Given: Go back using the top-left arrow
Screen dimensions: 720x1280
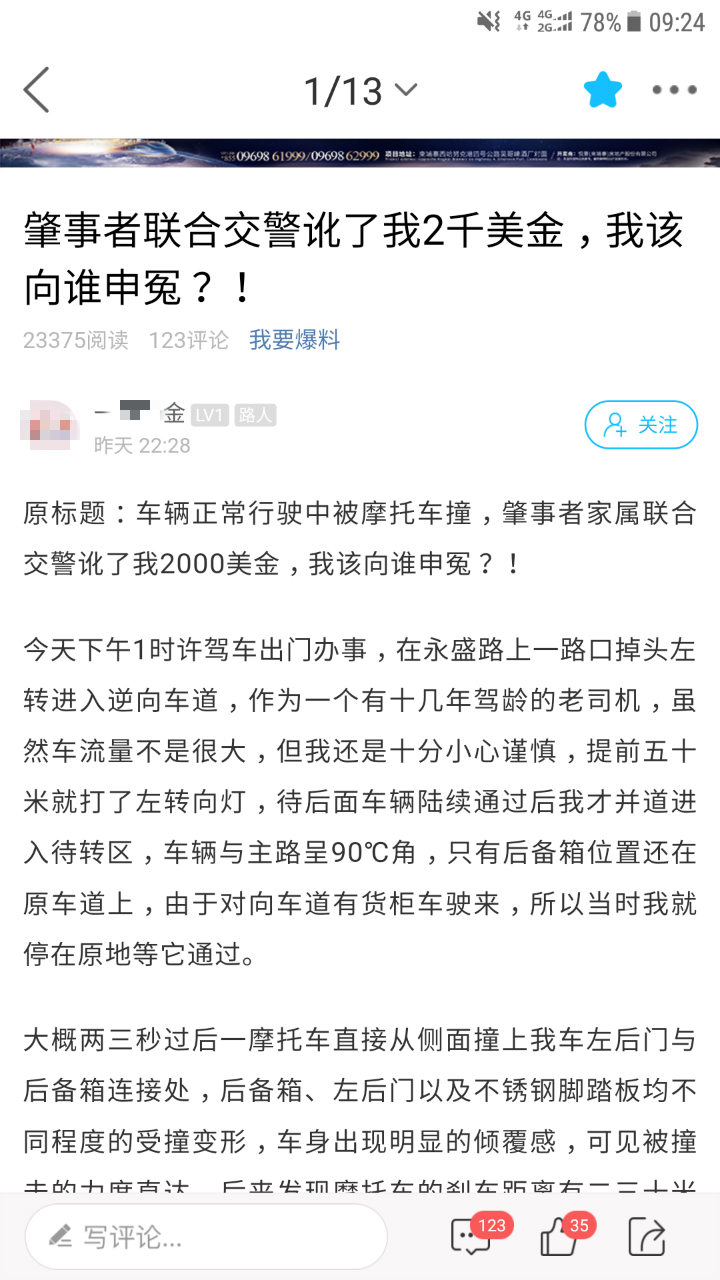Looking at the screenshot, I should (x=37, y=91).
